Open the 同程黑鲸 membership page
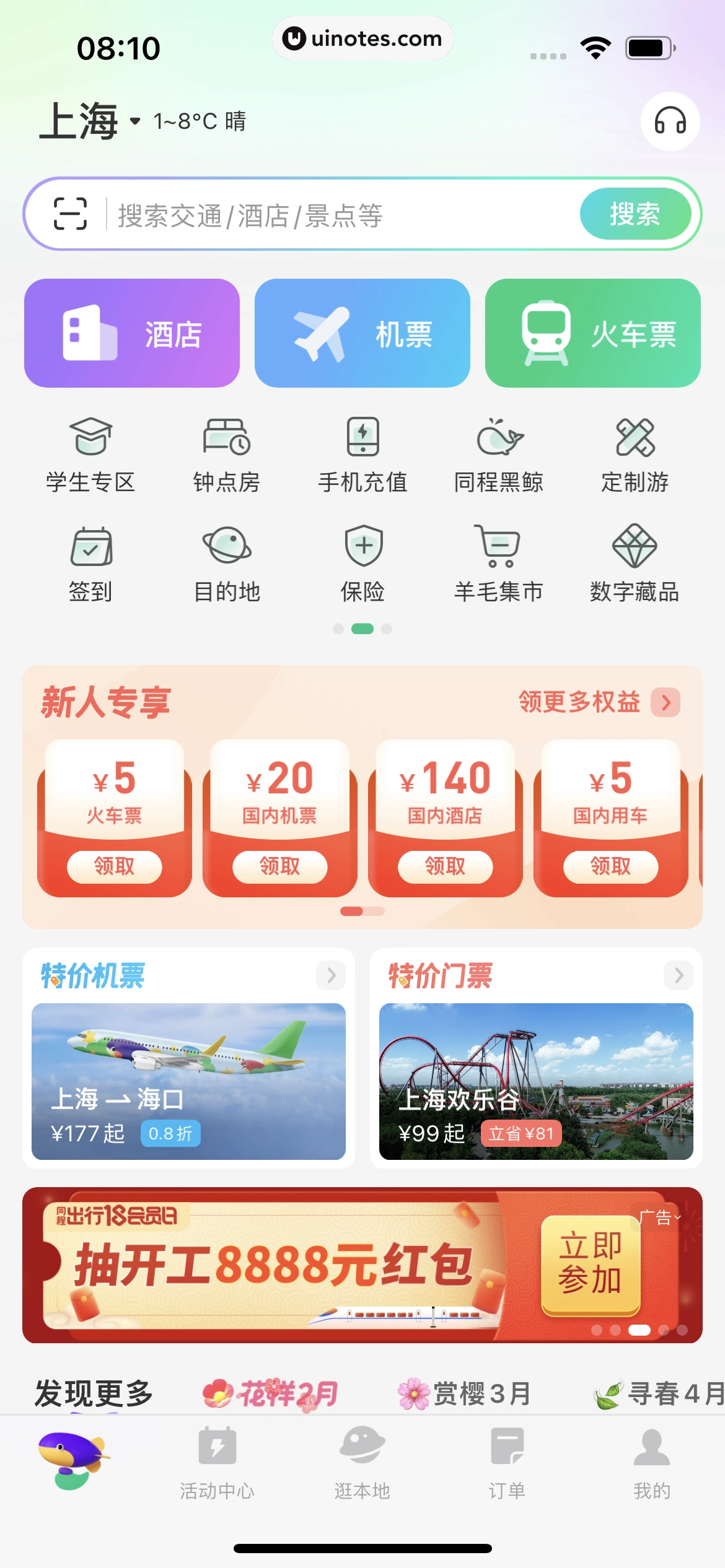Viewport: 725px width, 1568px height. (499, 452)
